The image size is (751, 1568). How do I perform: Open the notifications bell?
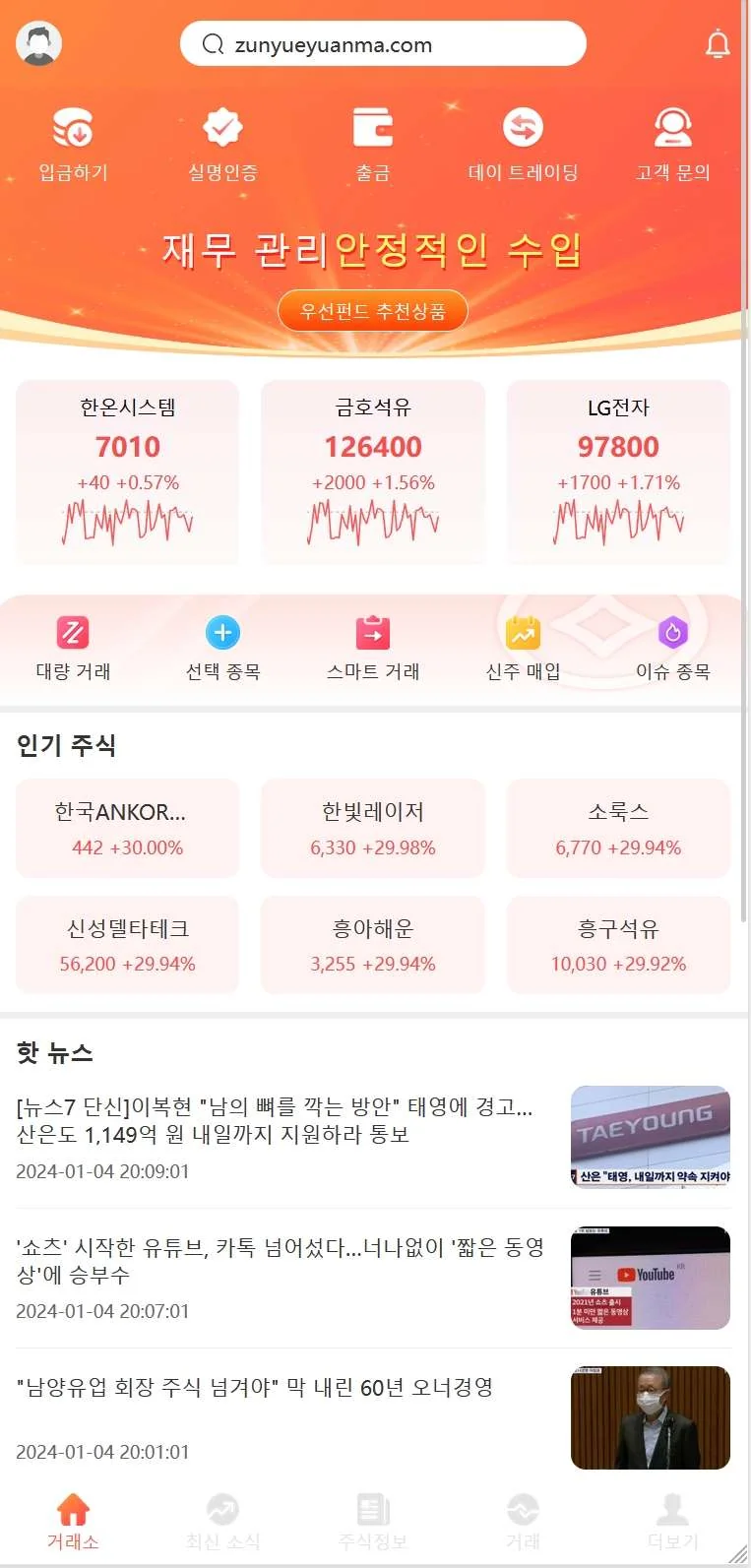point(718,44)
